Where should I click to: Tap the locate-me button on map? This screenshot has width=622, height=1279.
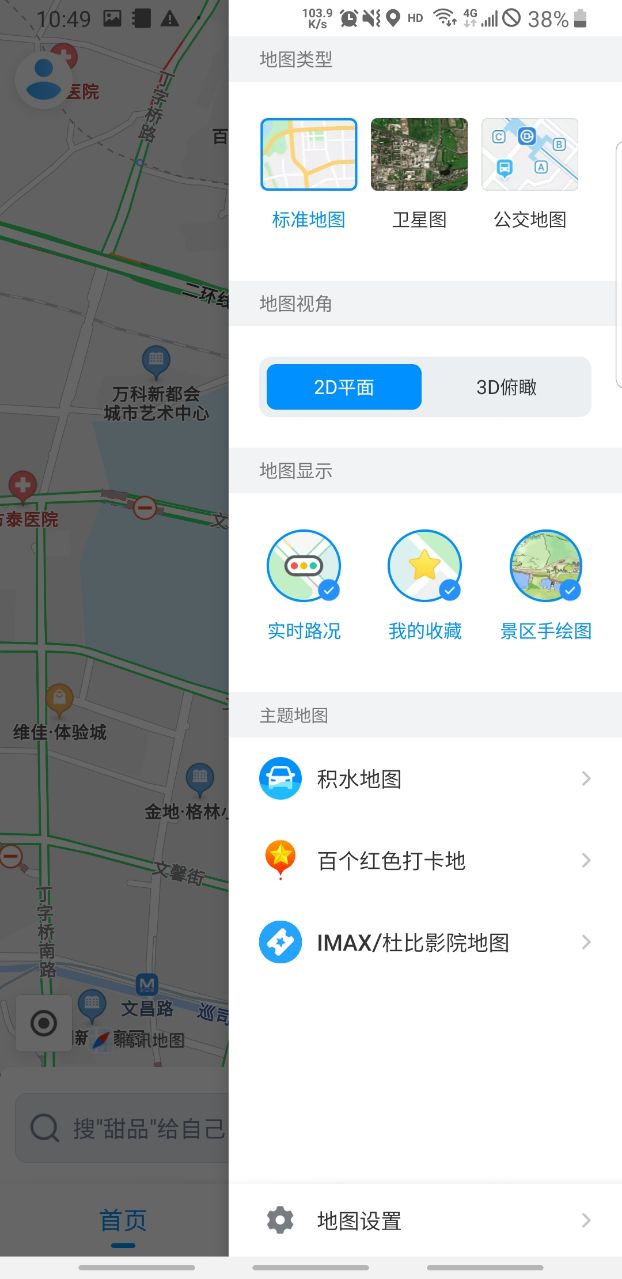44,1023
